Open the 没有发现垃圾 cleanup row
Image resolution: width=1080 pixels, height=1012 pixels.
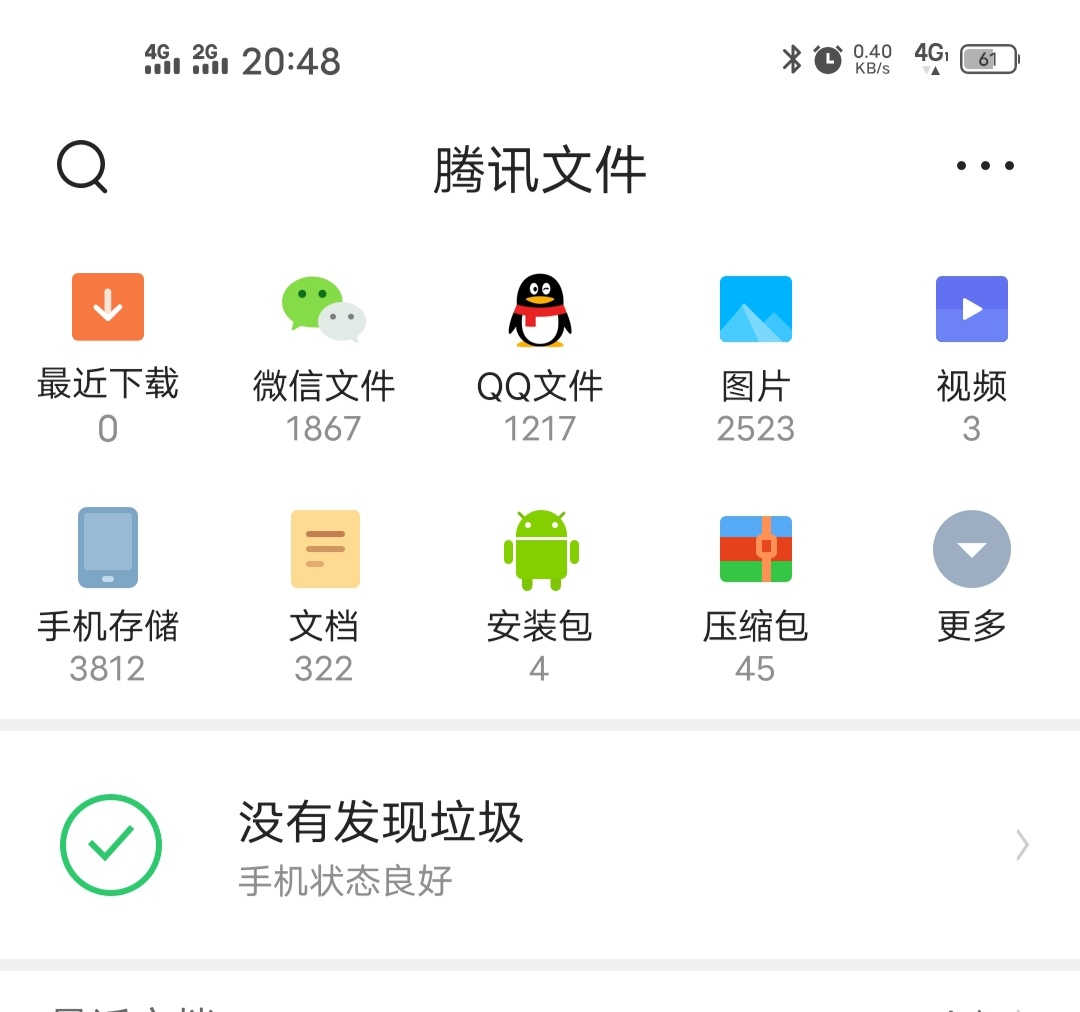[540, 846]
